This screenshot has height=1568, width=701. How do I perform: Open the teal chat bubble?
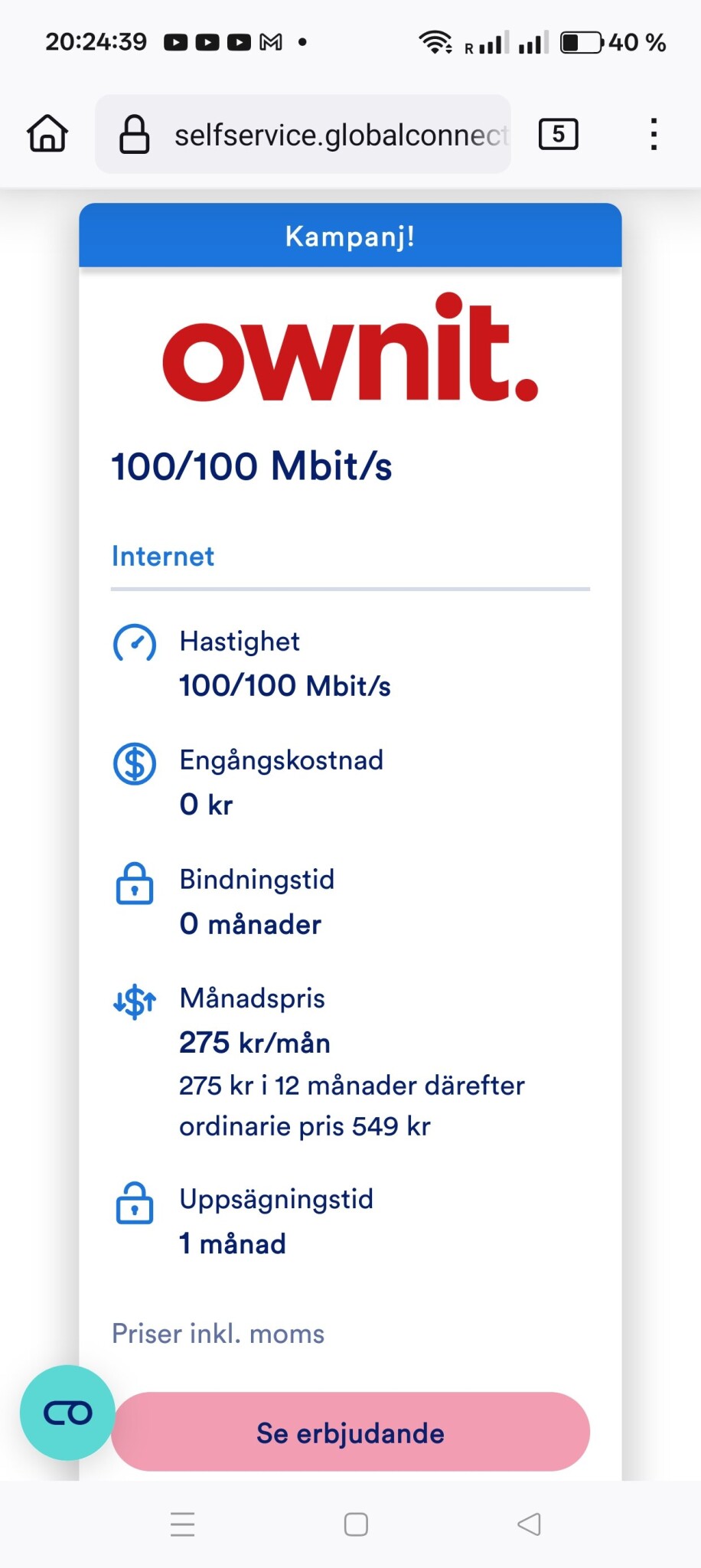(x=67, y=1413)
